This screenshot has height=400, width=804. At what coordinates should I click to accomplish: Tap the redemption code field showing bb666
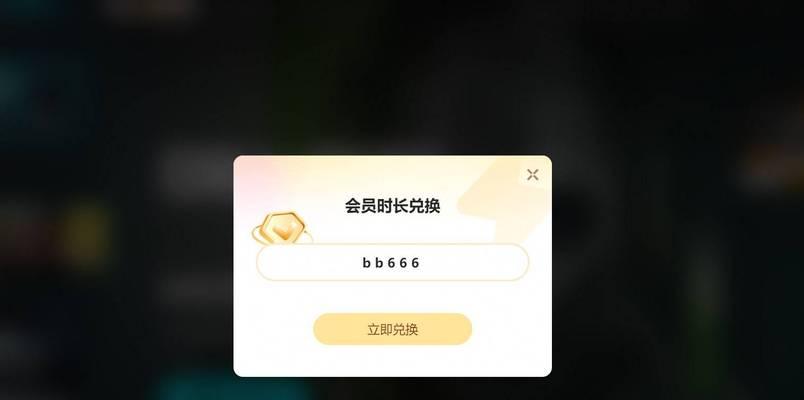click(x=392, y=263)
